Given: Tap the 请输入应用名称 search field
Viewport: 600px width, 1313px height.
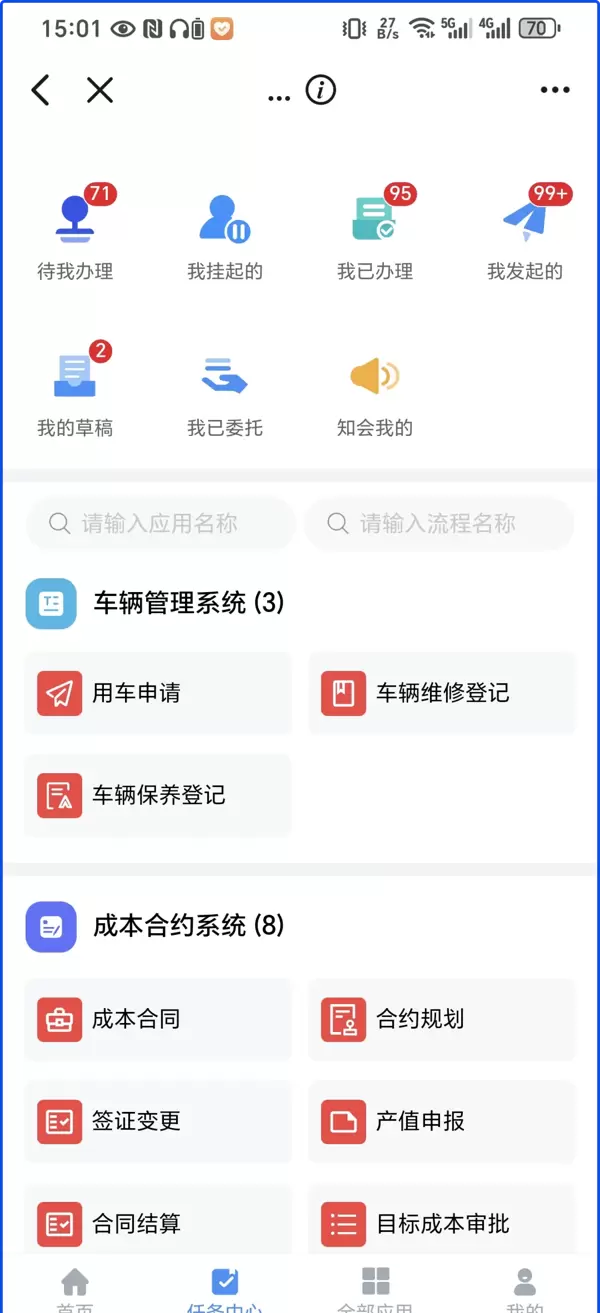Looking at the screenshot, I should pos(160,523).
